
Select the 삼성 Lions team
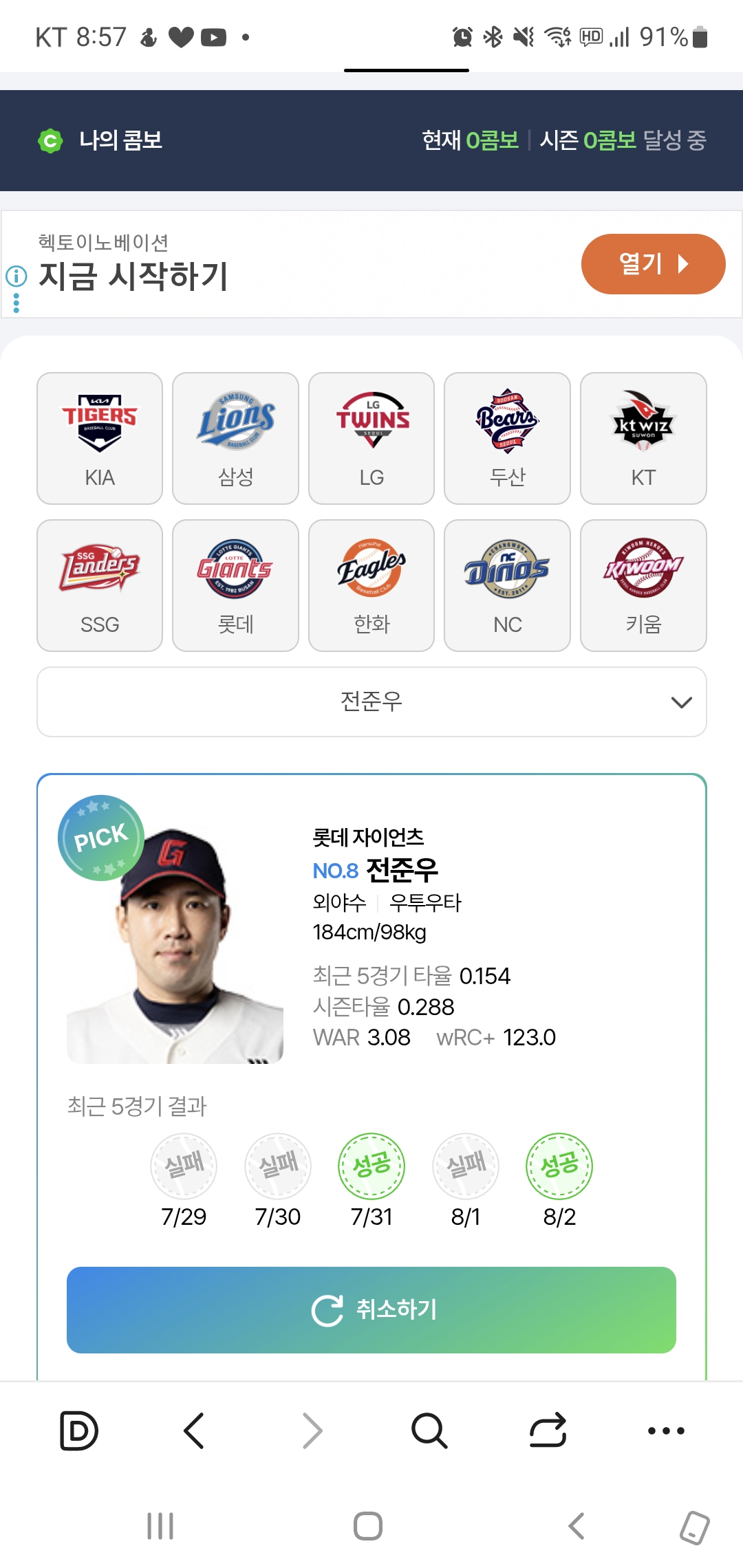[235, 438]
